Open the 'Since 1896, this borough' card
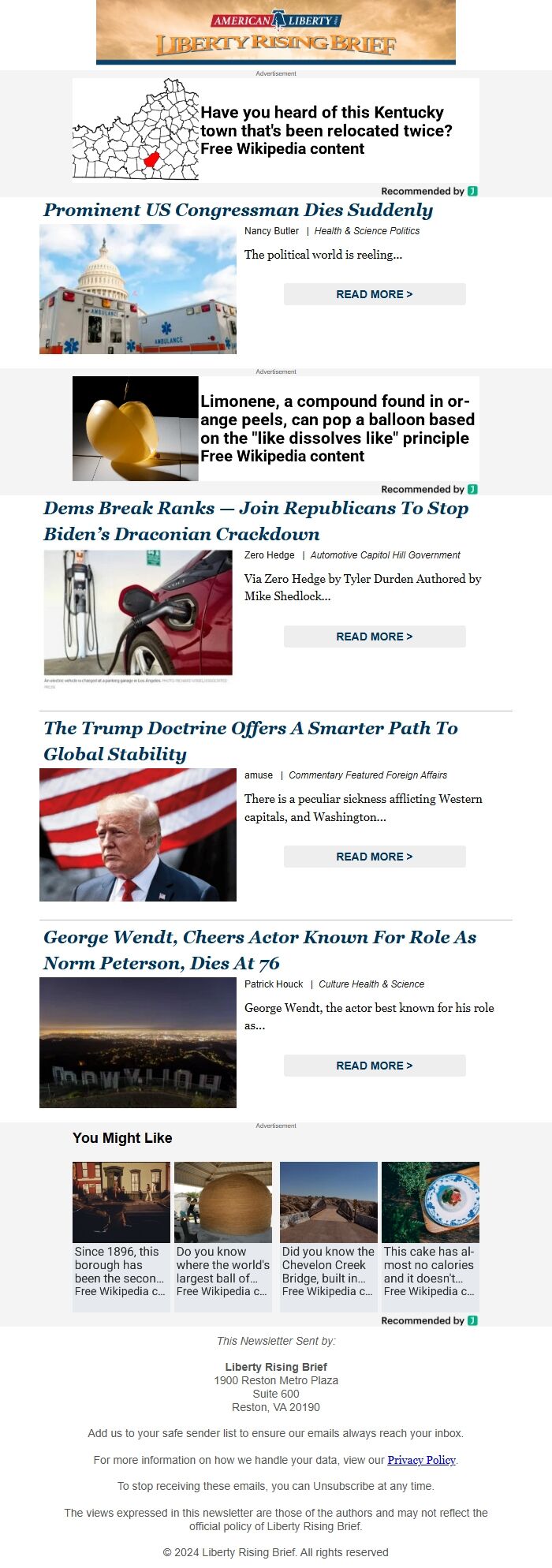Image resolution: width=552 pixels, height=1568 pixels. [121, 1234]
